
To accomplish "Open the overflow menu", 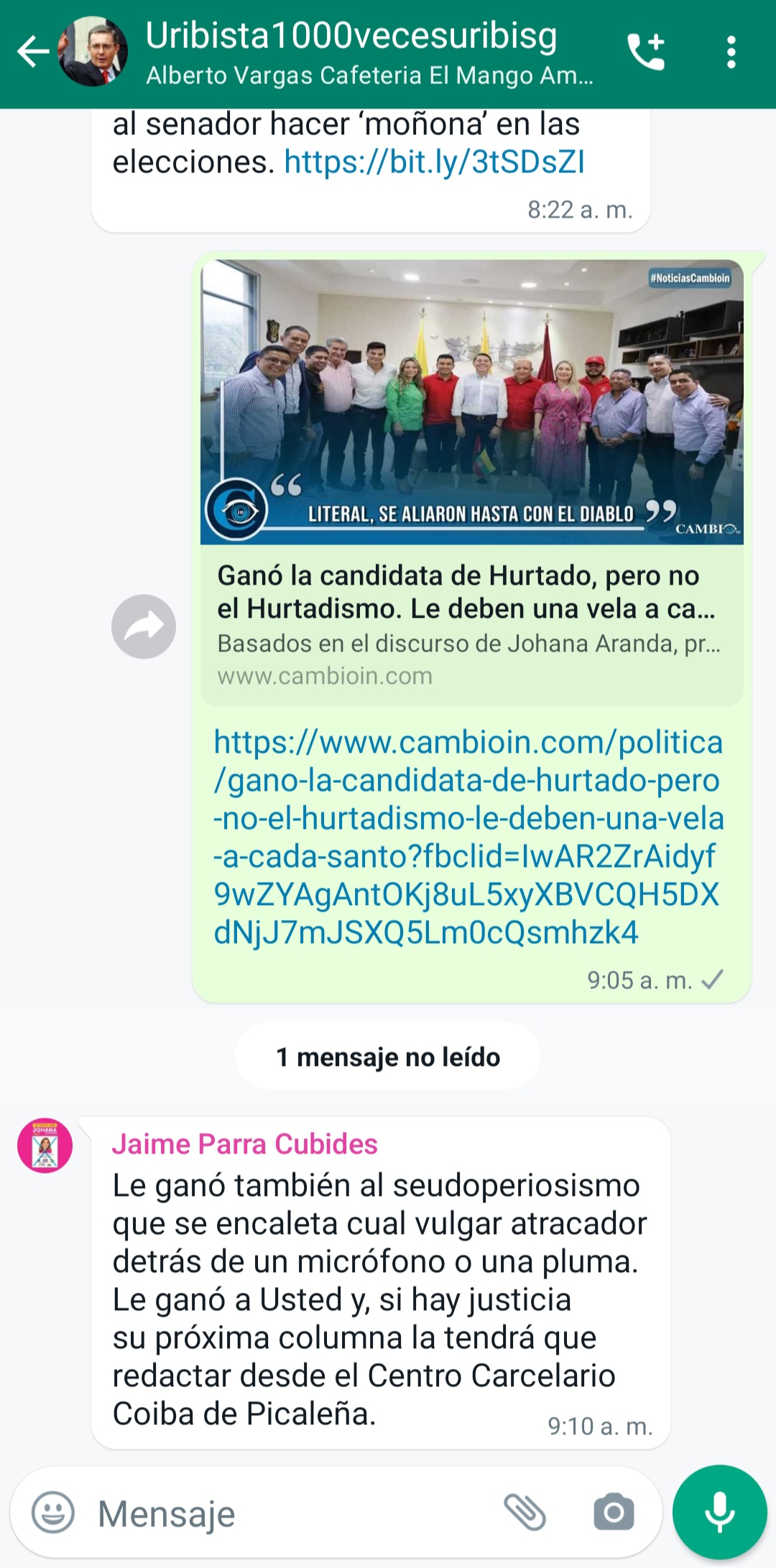I will [731, 52].
